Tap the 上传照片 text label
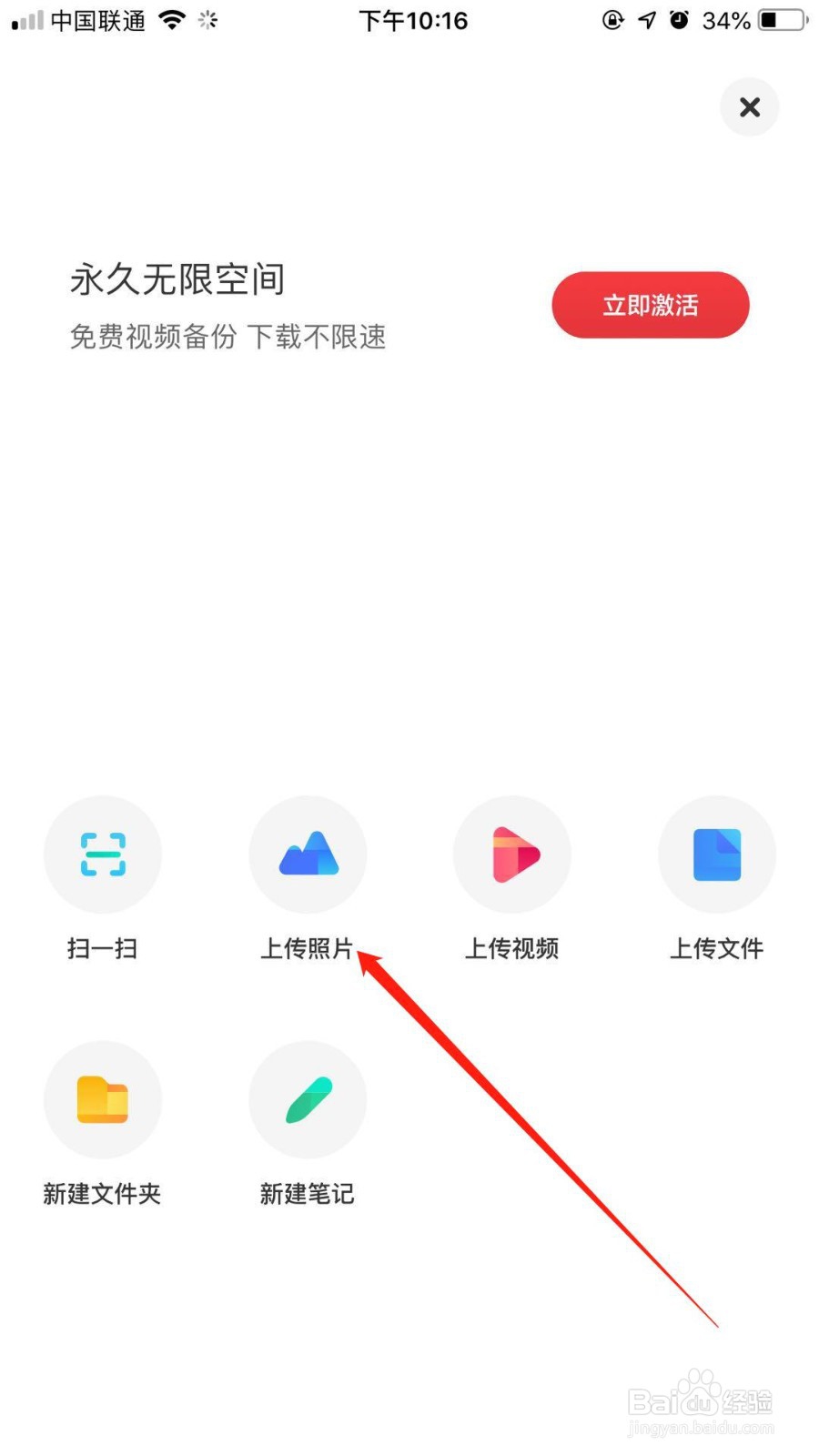819x1456 pixels. pos(308,948)
